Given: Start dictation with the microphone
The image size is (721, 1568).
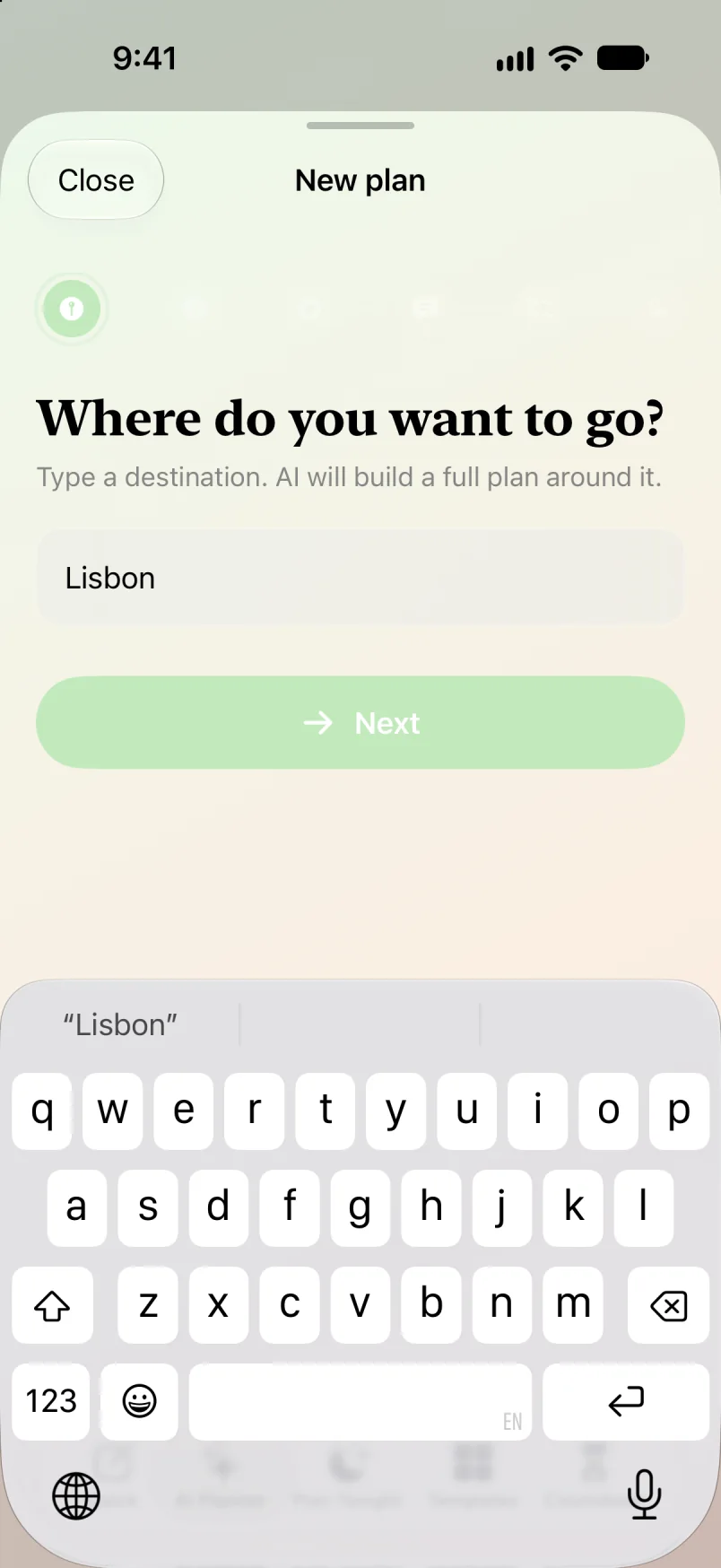Looking at the screenshot, I should tap(644, 1494).
